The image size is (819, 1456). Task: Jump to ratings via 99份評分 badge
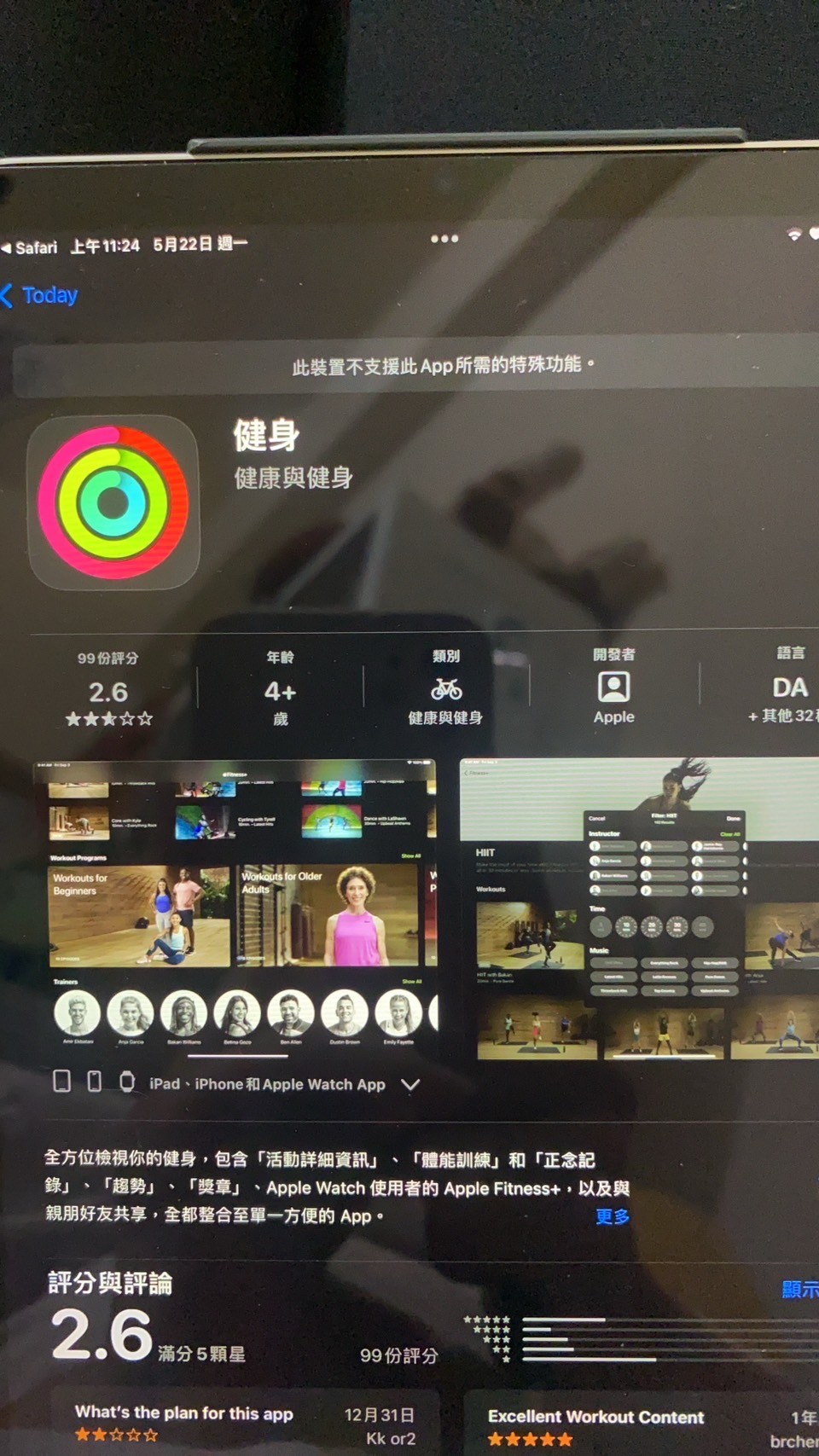click(x=108, y=689)
